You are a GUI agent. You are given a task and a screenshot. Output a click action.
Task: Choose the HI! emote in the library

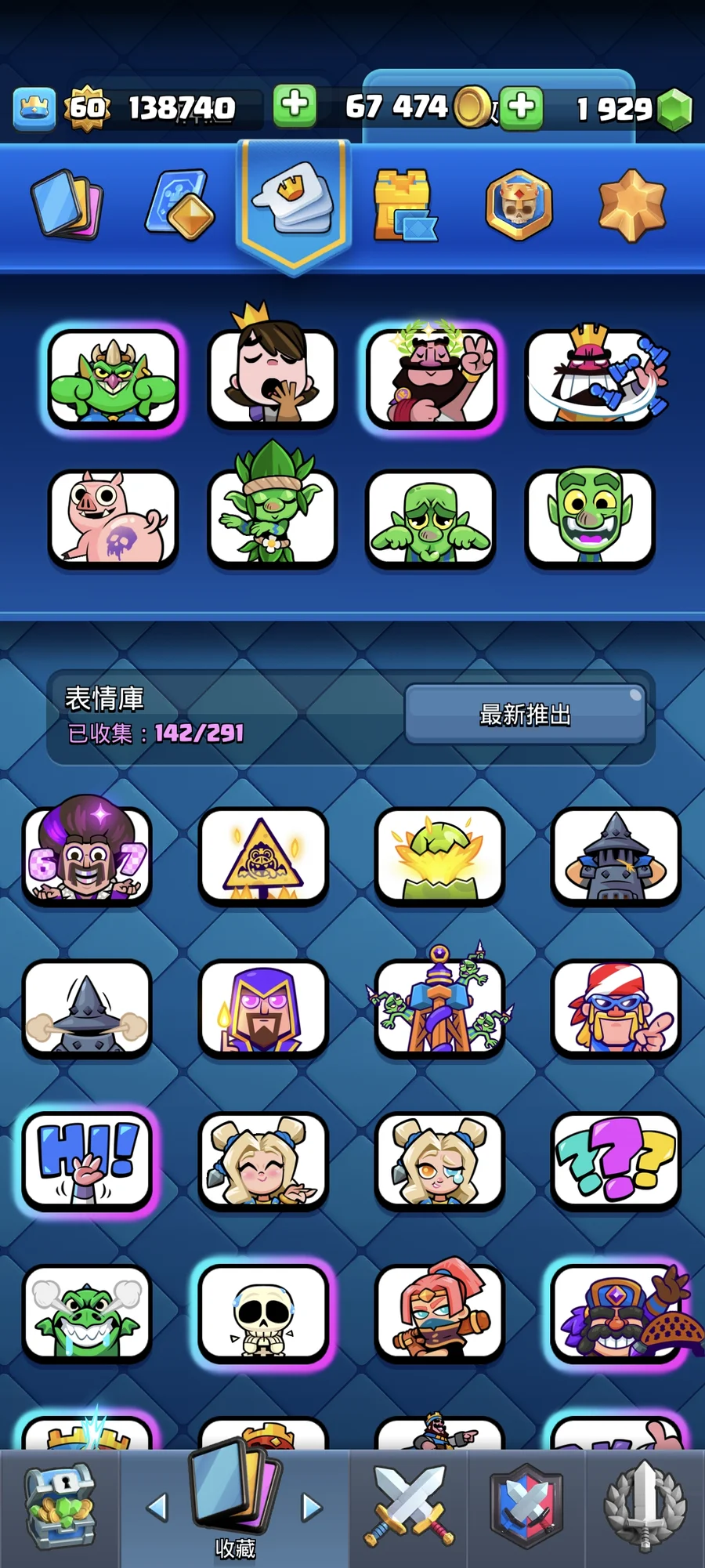coord(87,1161)
